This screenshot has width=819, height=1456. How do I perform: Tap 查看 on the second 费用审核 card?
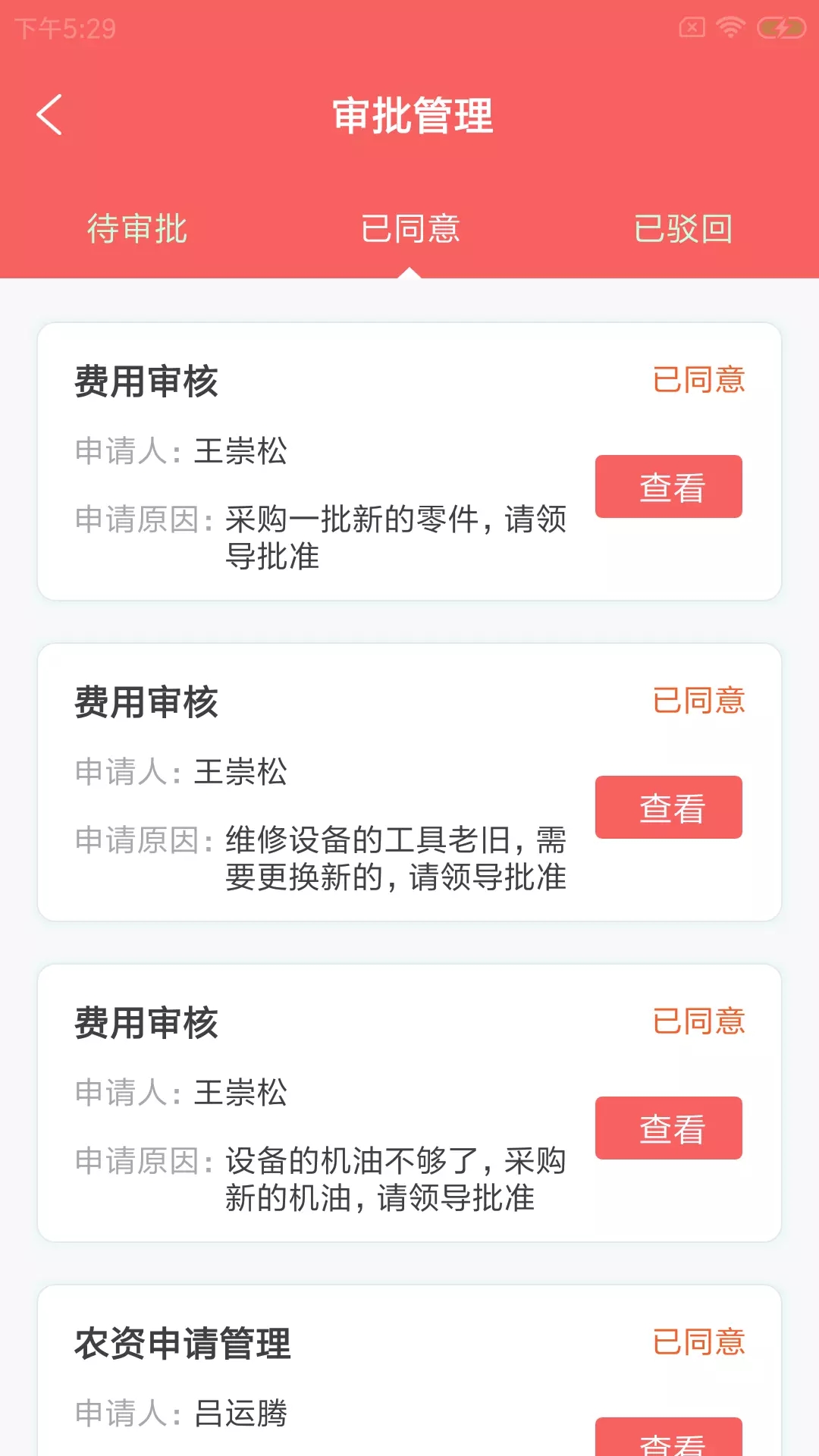tap(667, 808)
